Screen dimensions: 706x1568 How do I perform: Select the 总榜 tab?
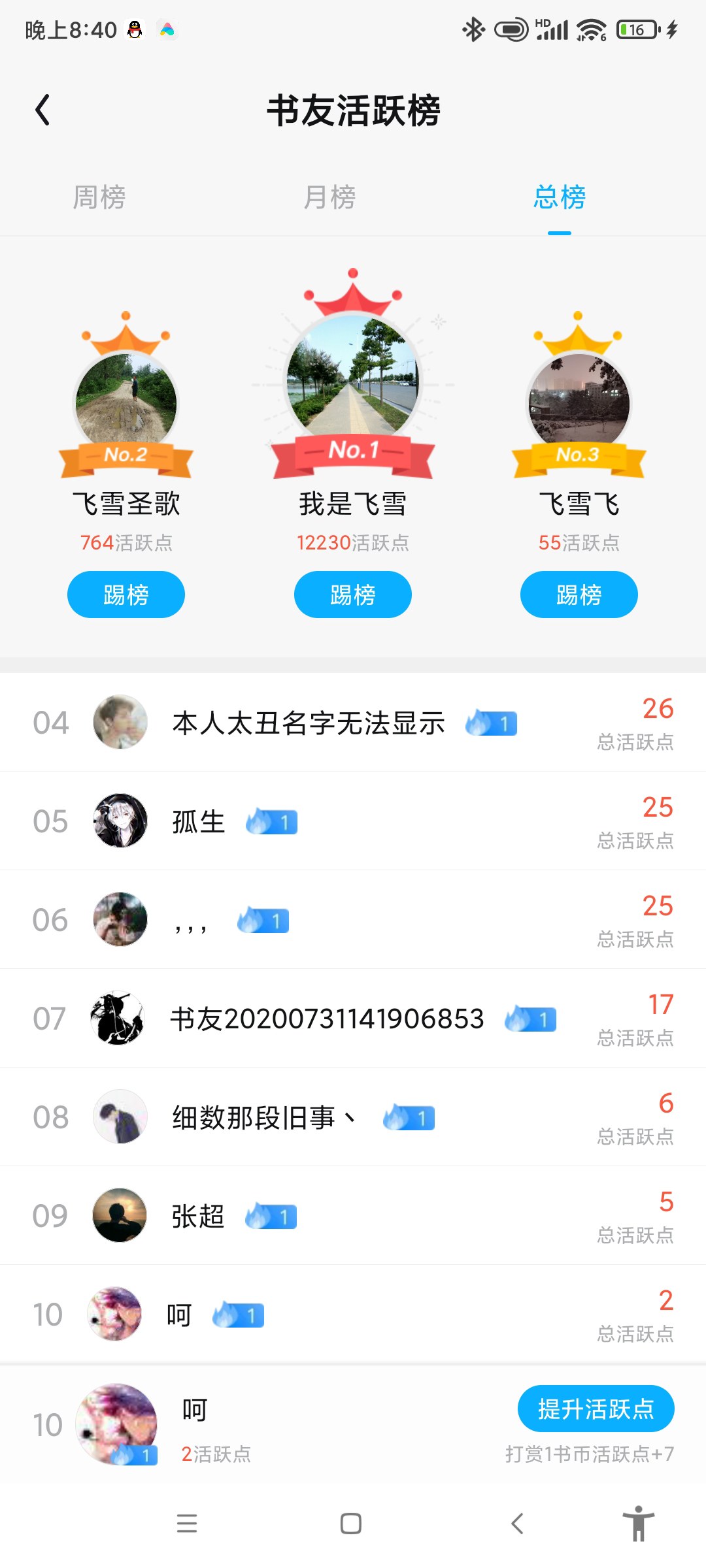click(560, 197)
